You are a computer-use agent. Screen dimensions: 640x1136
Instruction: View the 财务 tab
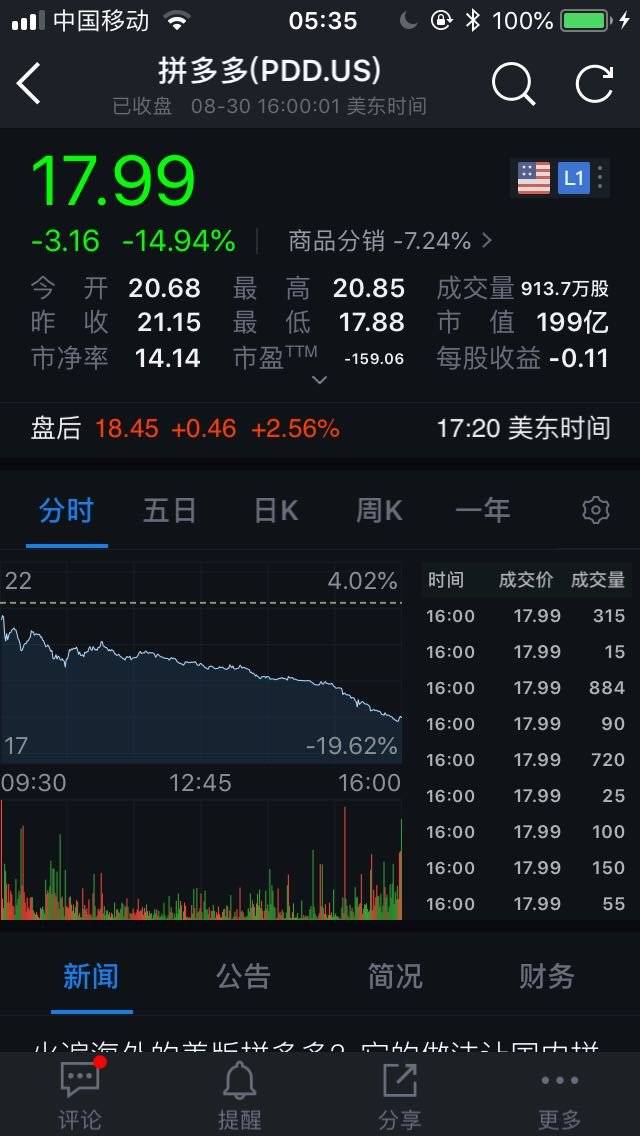[x=547, y=976]
